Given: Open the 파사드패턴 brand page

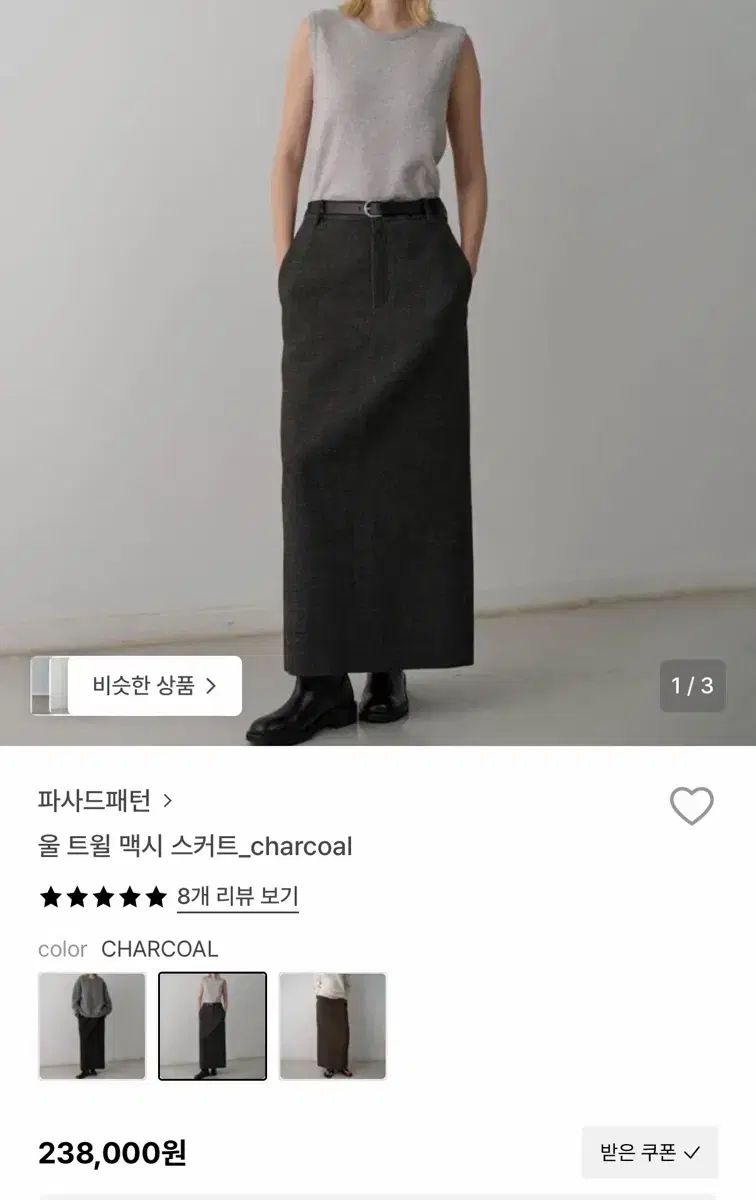Looking at the screenshot, I should (105, 800).
